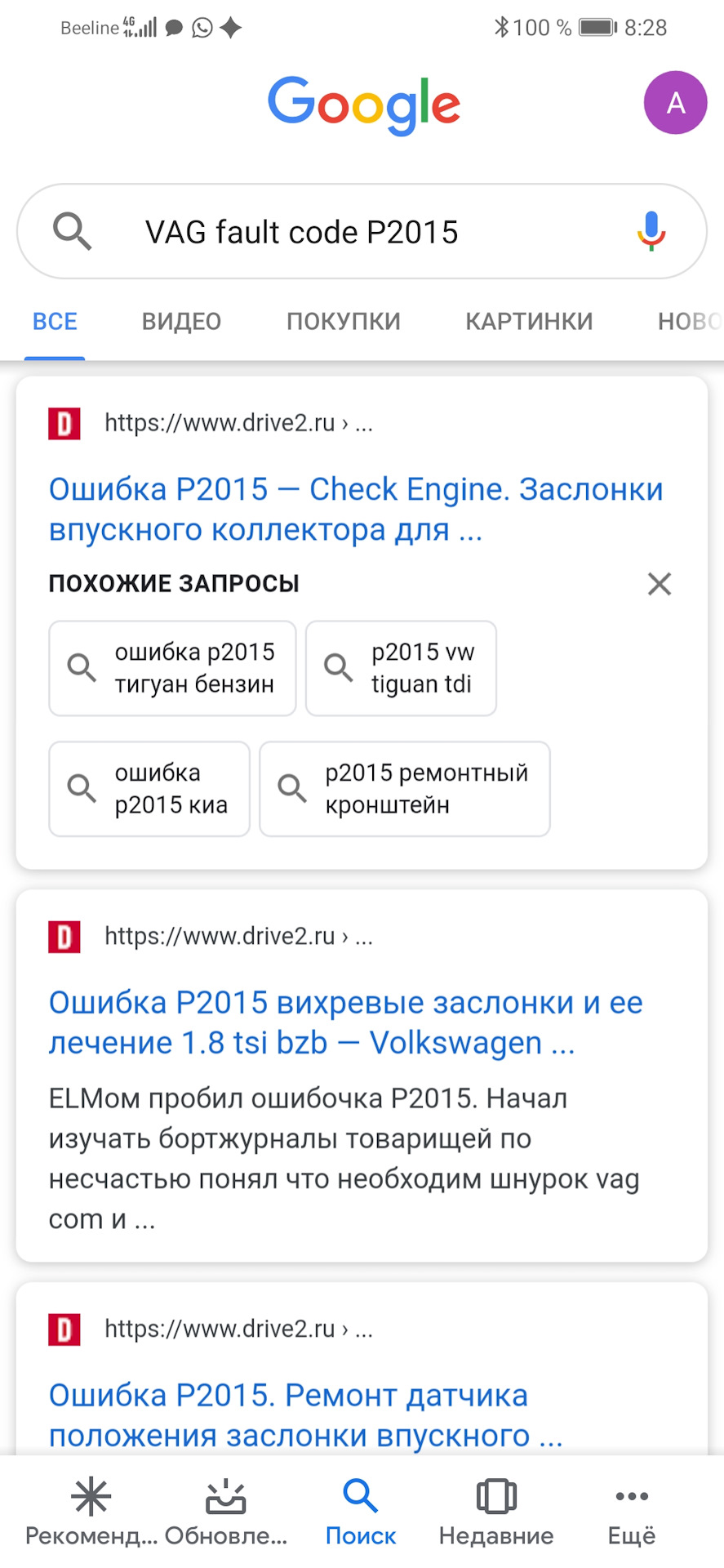Open the Обновления tab
The height and width of the screenshot is (1568, 724).
(226, 1512)
